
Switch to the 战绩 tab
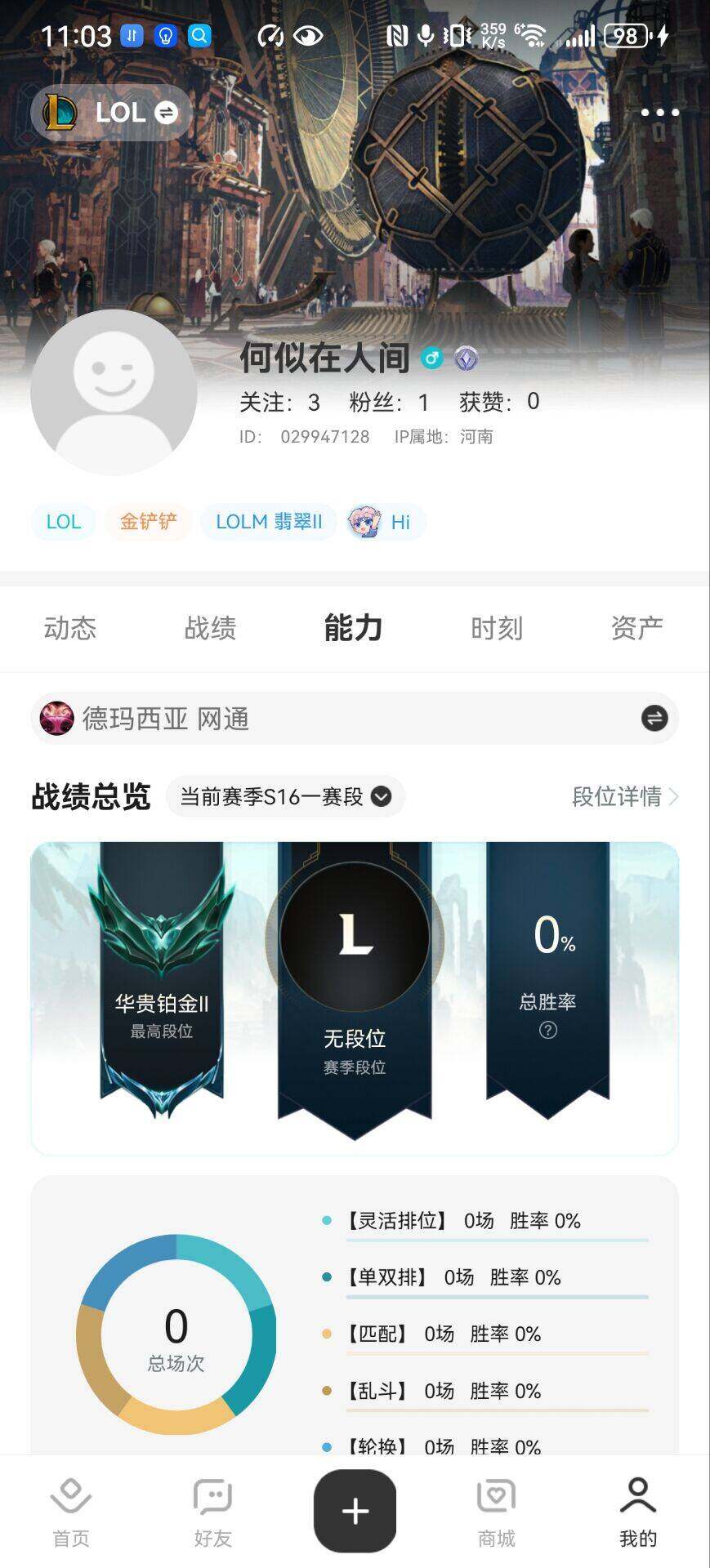click(x=210, y=628)
